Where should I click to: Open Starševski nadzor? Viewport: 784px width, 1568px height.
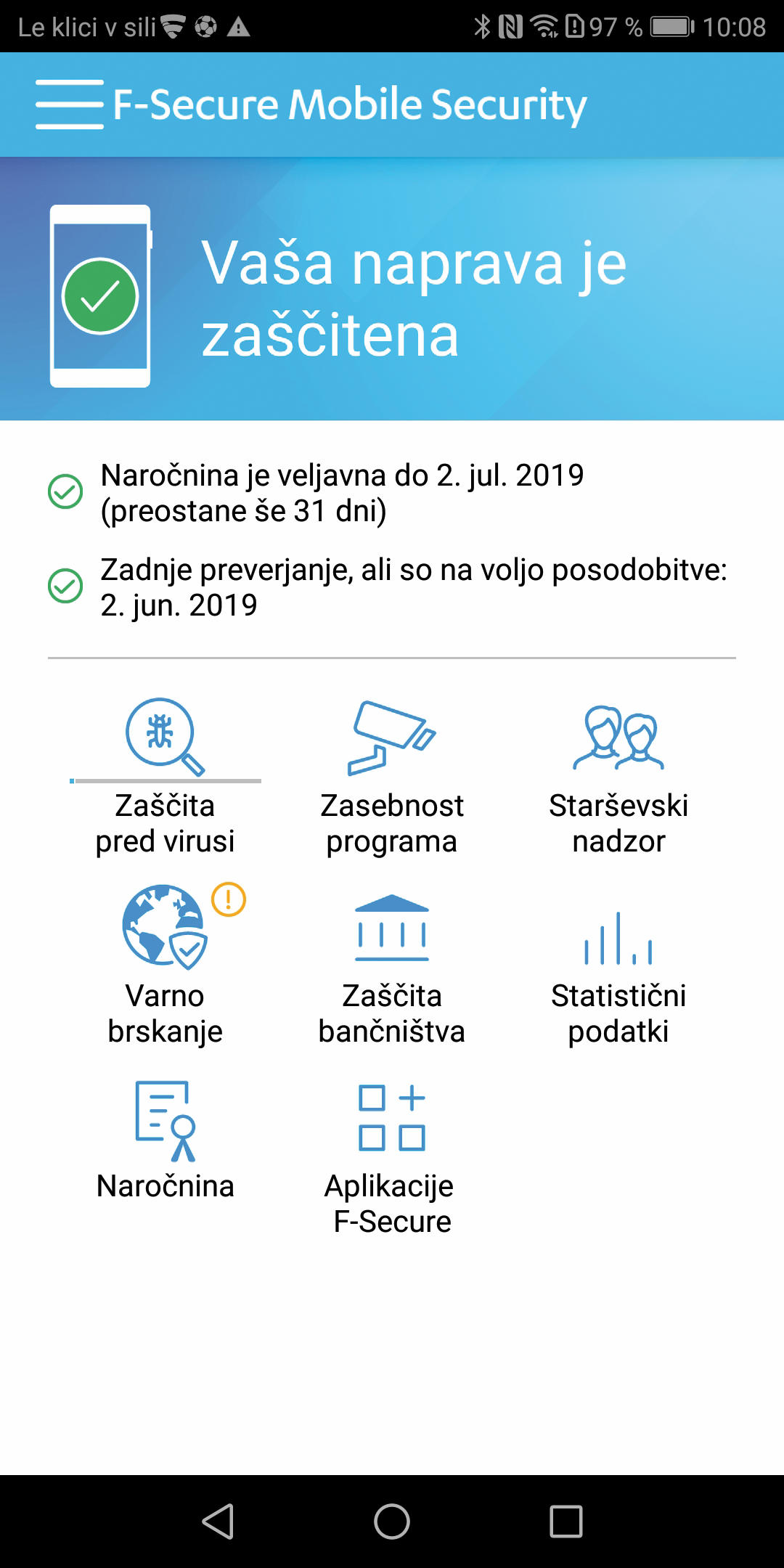click(618, 777)
